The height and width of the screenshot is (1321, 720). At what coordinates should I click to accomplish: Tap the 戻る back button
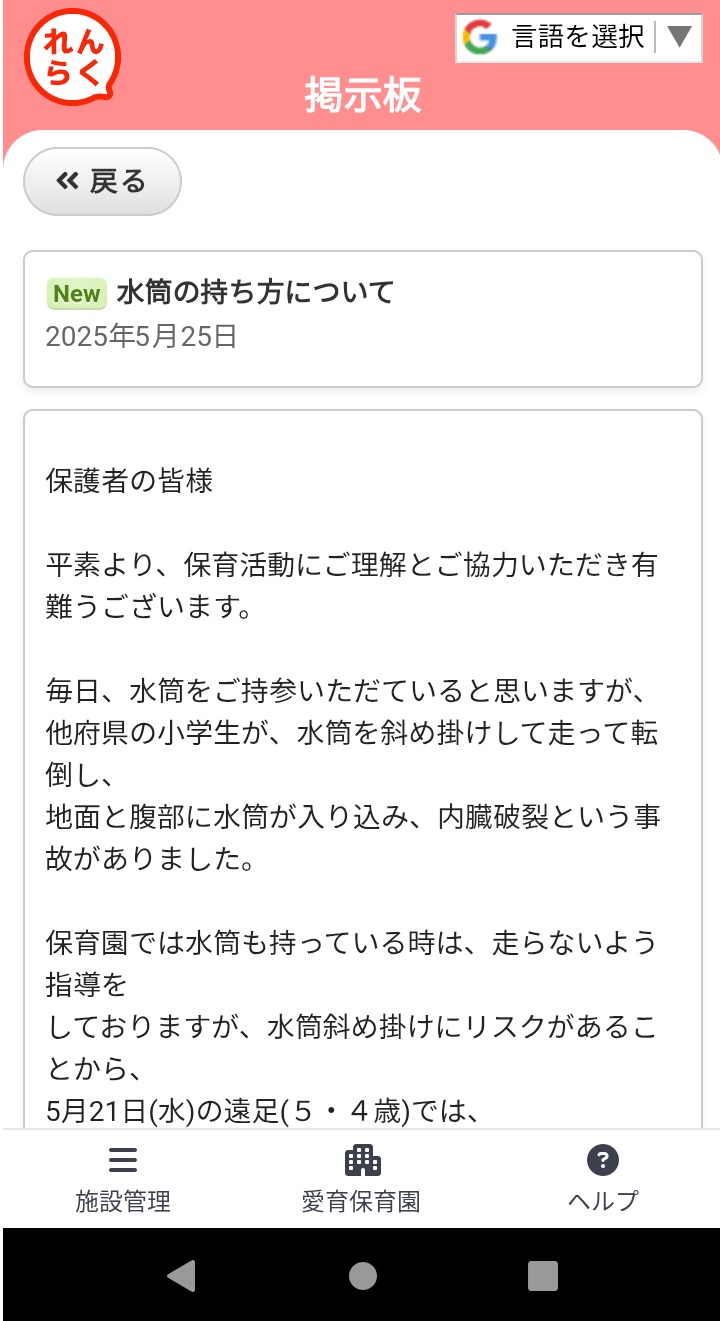pyautogui.click(x=102, y=182)
